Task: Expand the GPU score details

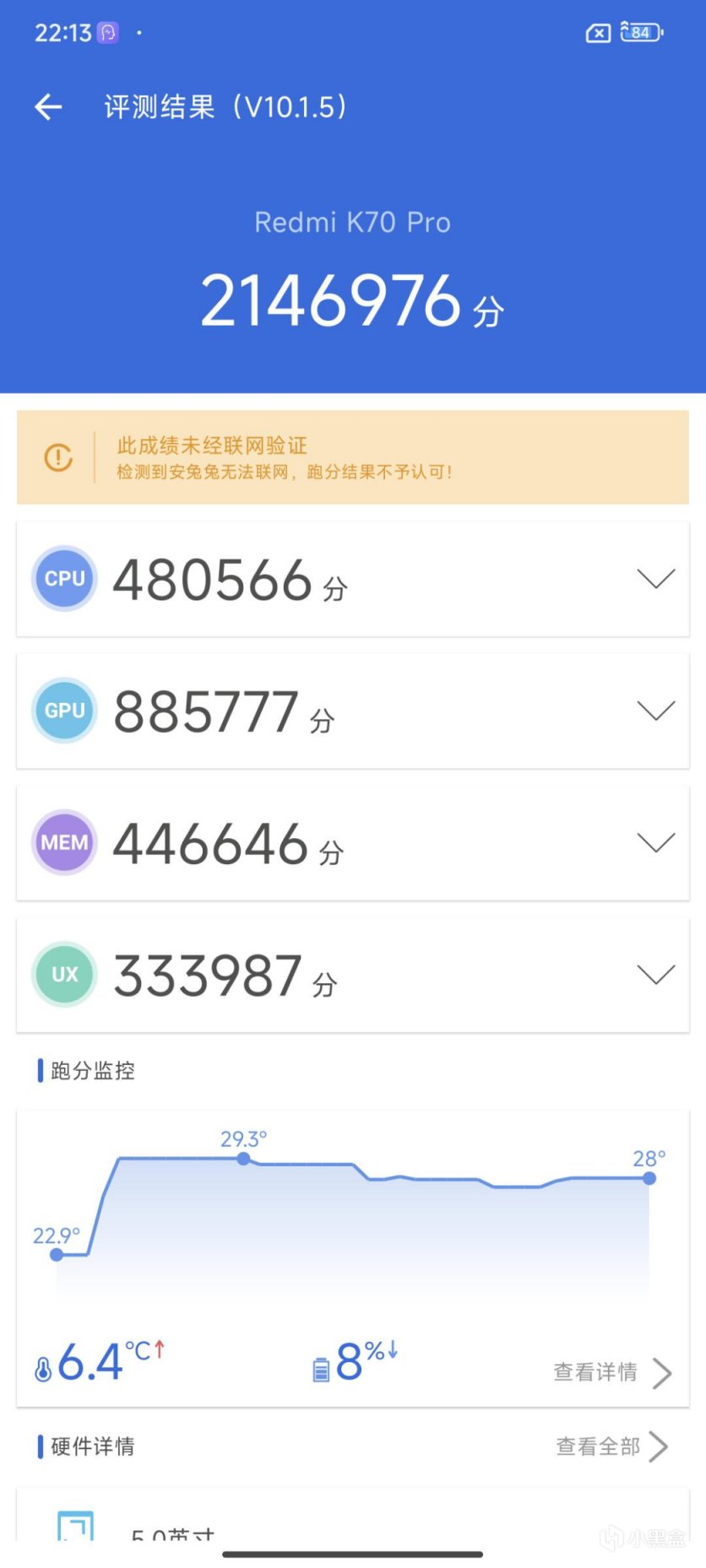Action: coord(655,711)
